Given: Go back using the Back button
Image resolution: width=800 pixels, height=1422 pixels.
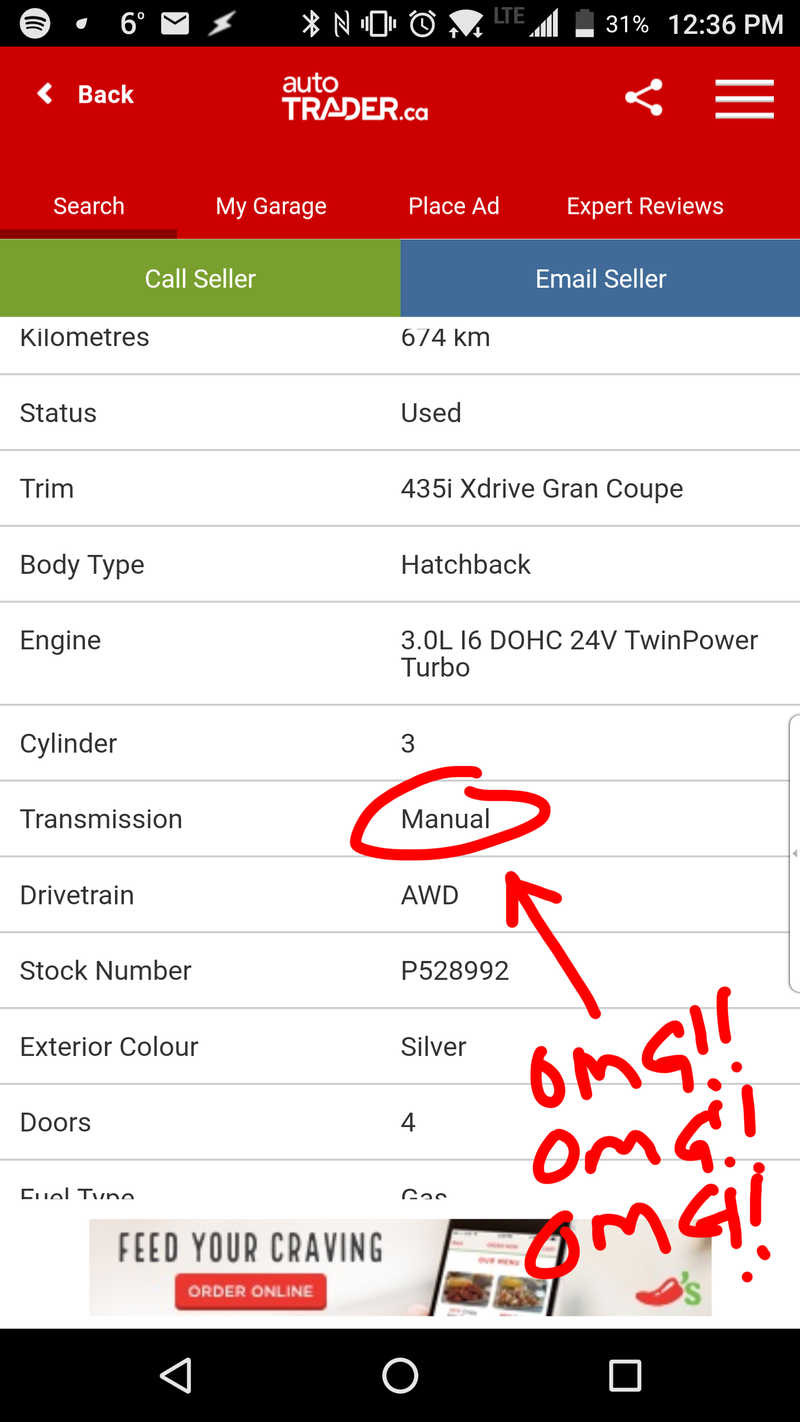Looking at the screenshot, I should coord(86,95).
